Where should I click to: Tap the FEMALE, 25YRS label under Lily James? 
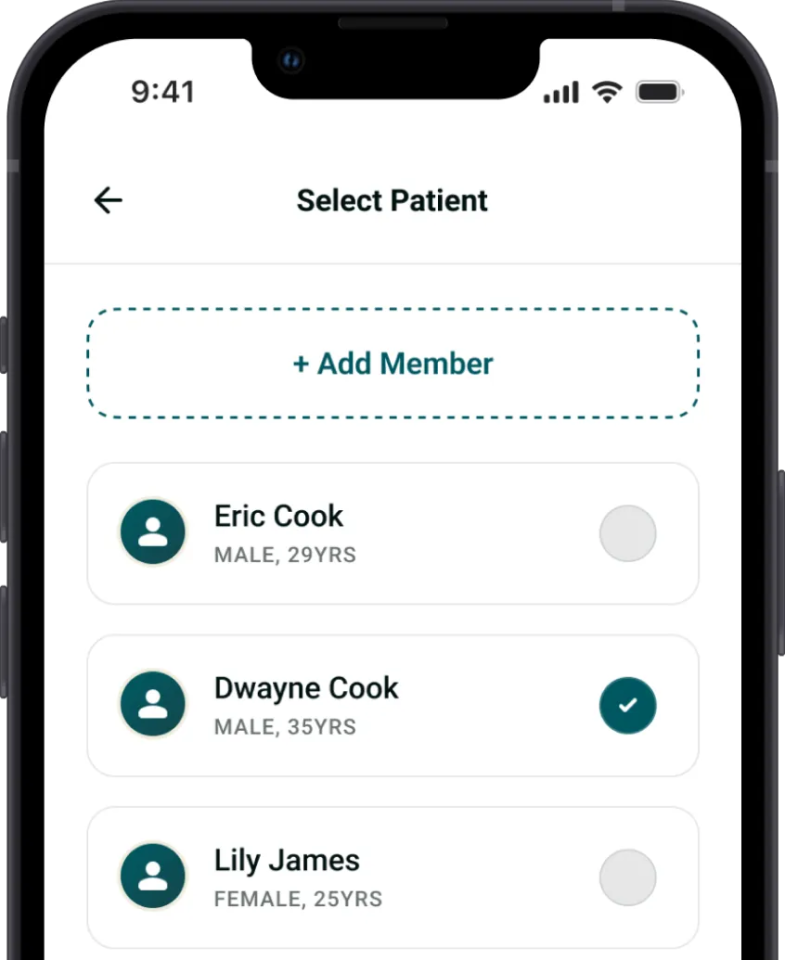pyautogui.click(x=297, y=898)
